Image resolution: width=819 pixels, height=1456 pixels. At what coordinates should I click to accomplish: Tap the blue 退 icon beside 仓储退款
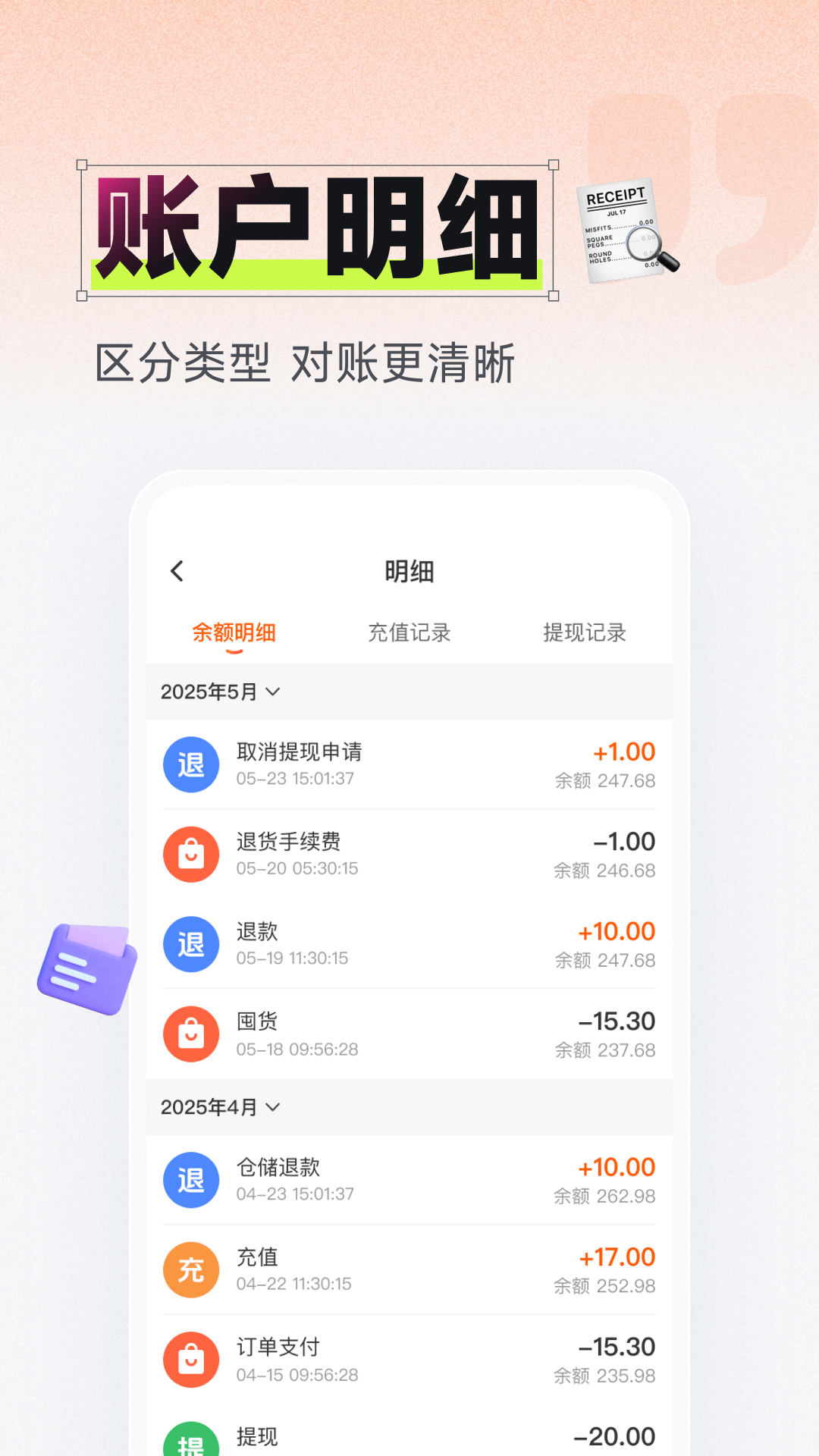191,1180
